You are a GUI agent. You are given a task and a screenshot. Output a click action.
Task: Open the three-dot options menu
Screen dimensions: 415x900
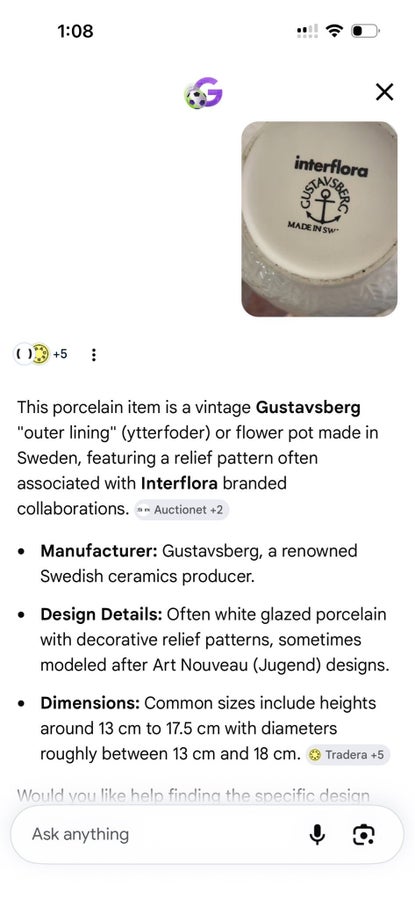tap(94, 355)
